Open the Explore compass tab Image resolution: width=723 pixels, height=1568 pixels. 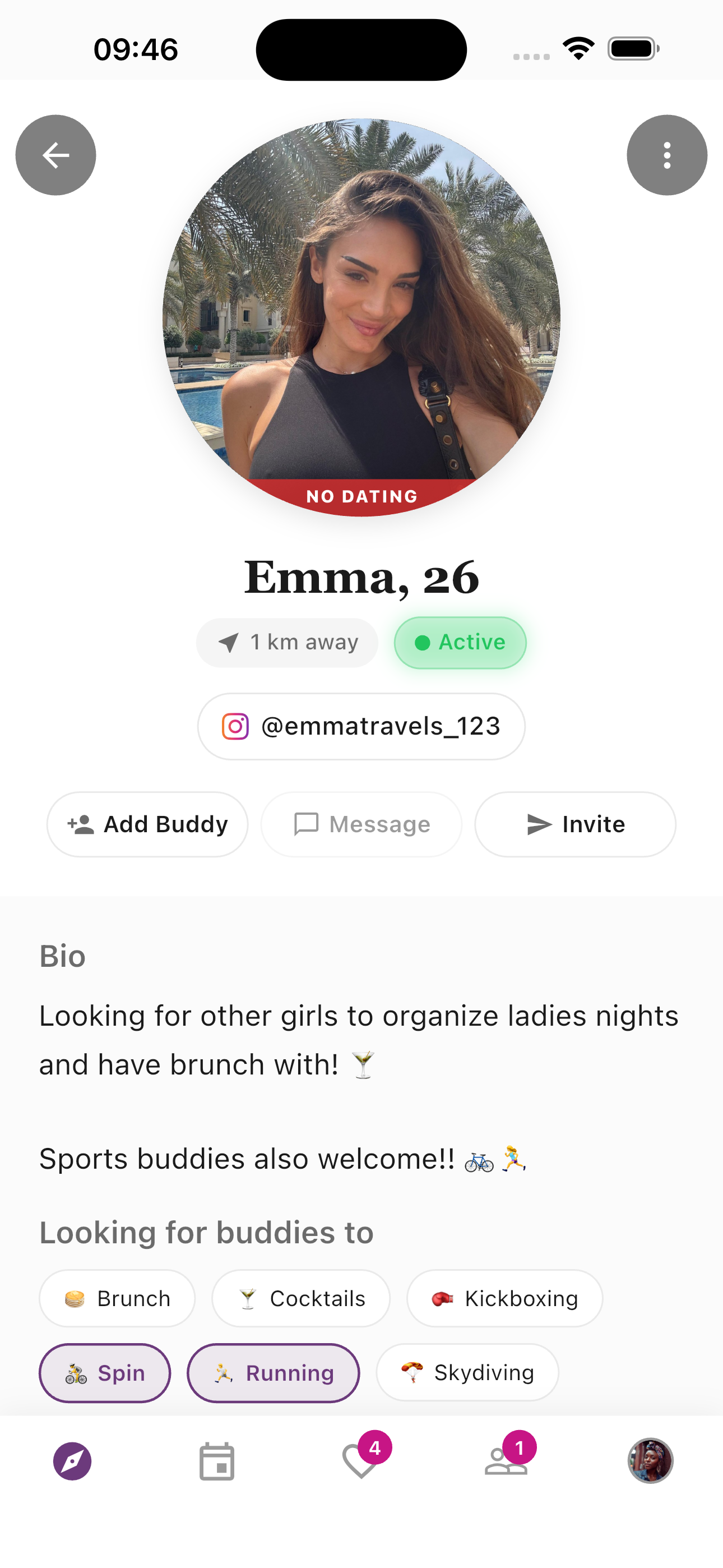(x=73, y=1462)
